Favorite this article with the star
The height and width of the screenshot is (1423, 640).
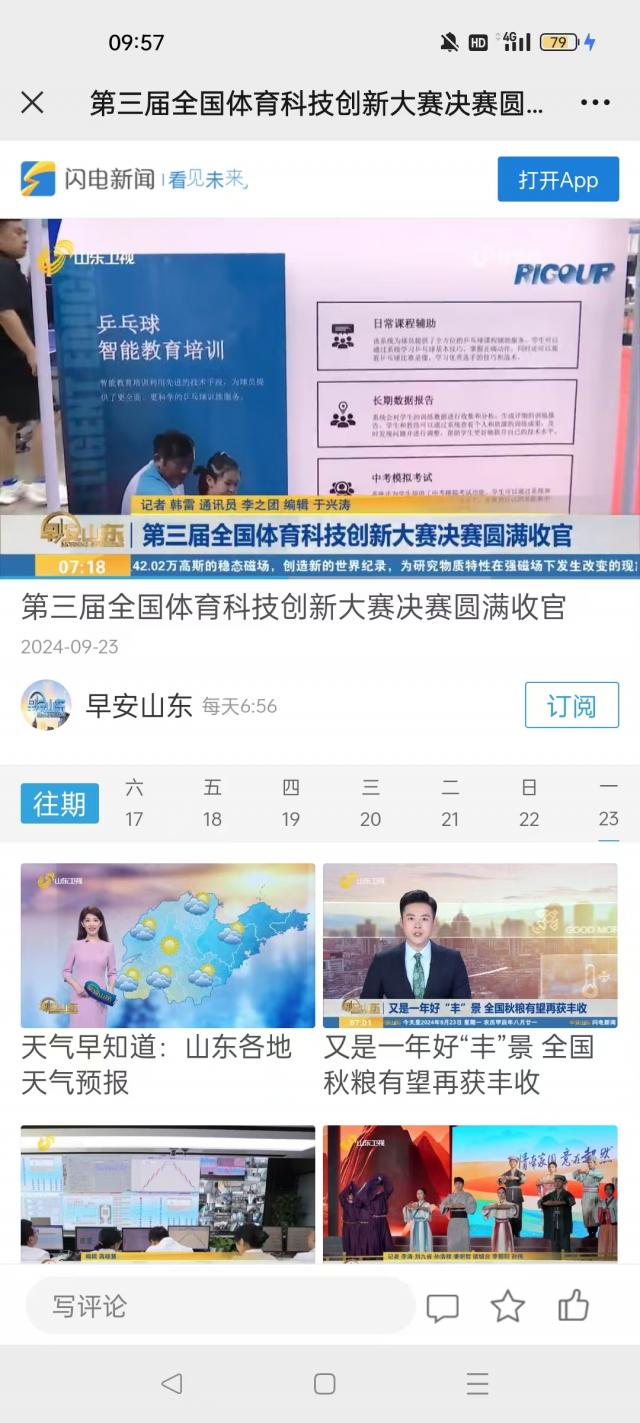(508, 1306)
